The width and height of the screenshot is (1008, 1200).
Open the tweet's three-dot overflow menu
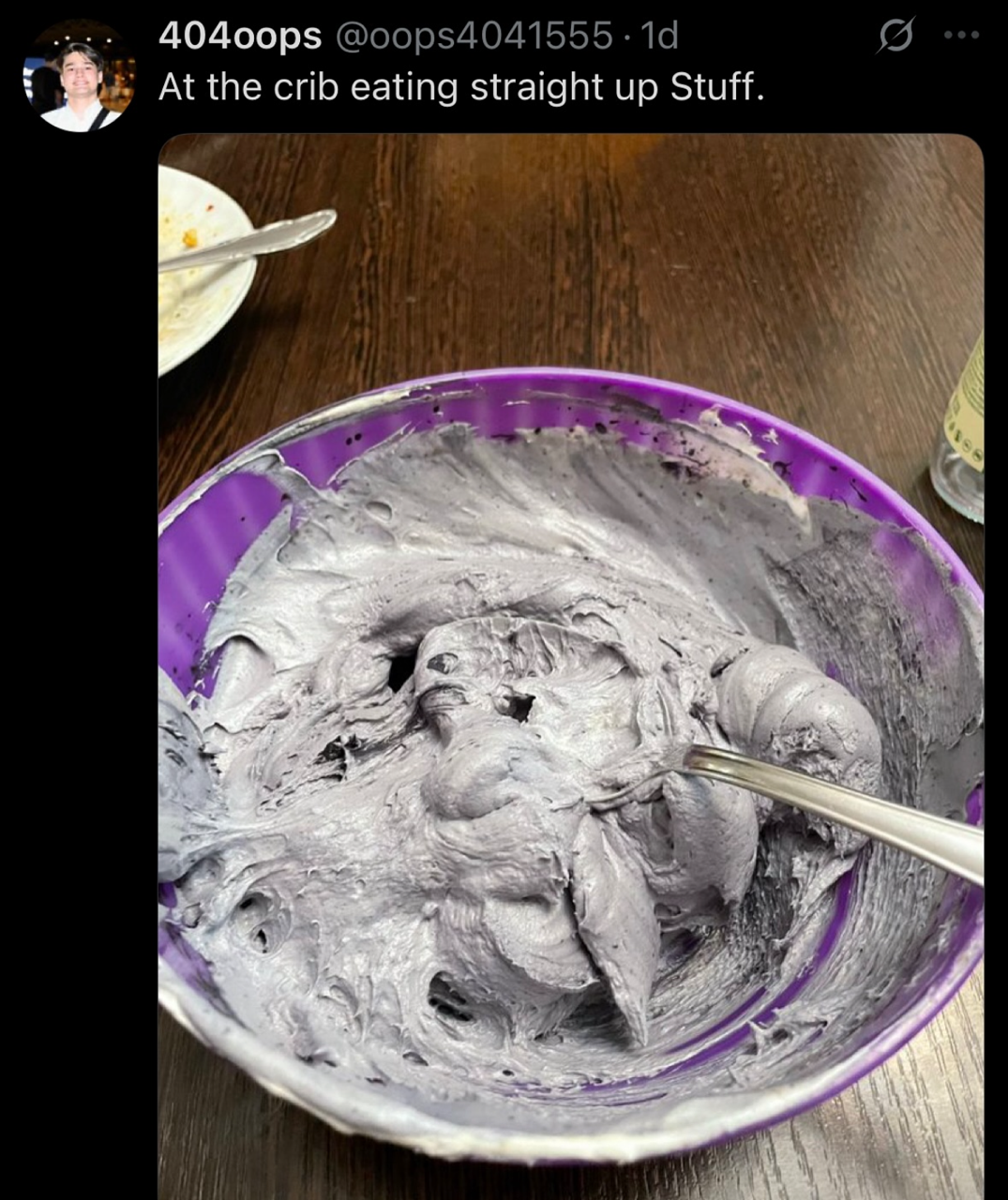click(962, 36)
